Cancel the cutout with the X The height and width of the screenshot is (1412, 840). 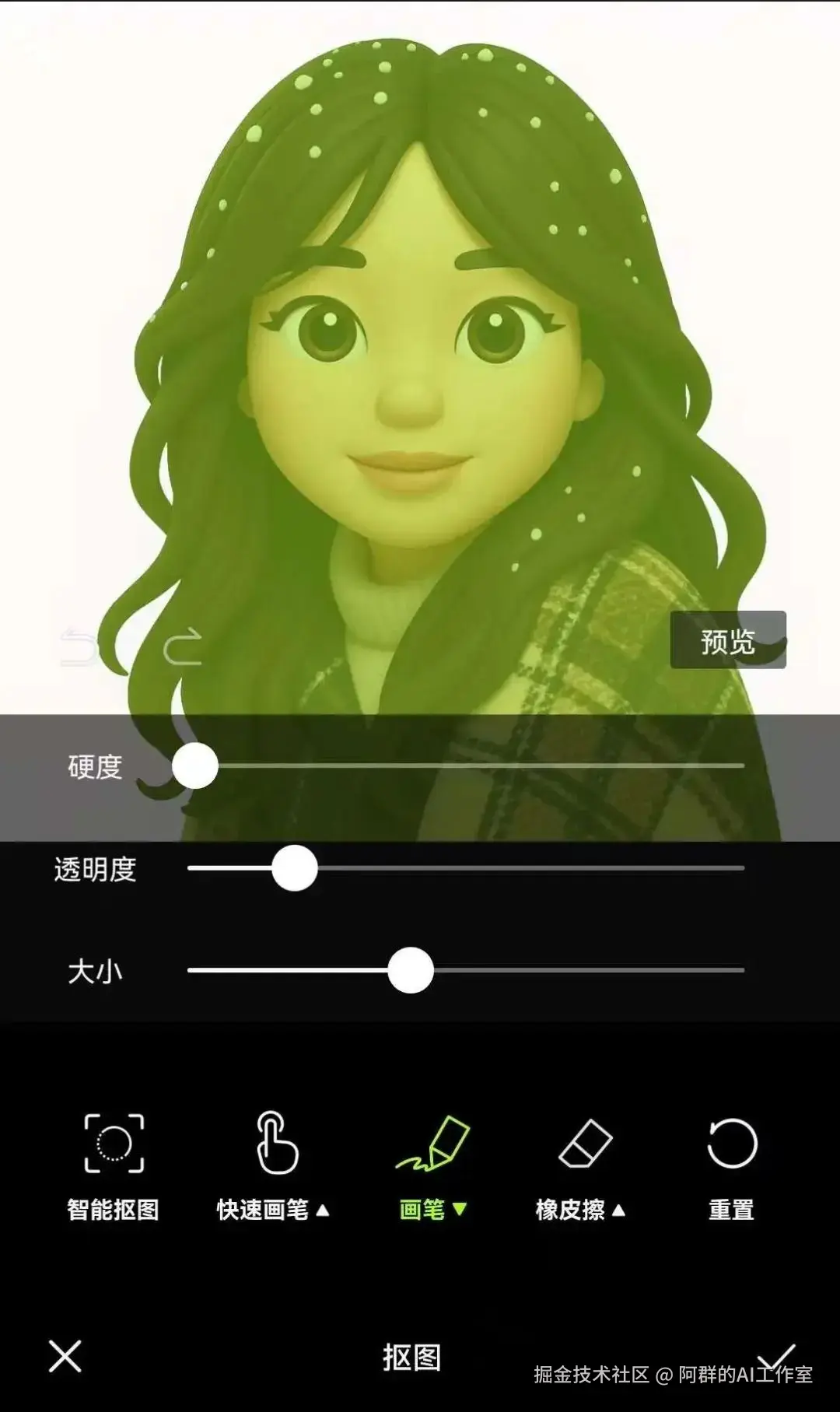(x=65, y=1356)
